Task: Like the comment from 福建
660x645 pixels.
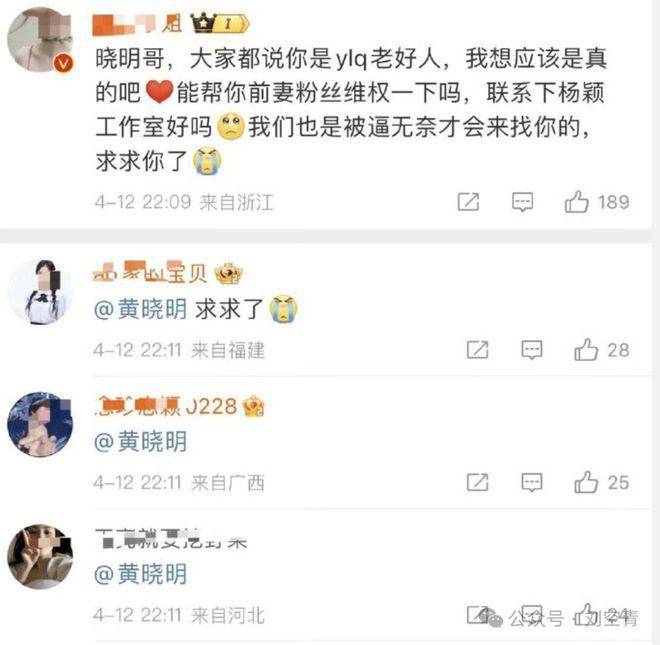Action: (x=586, y=350)
